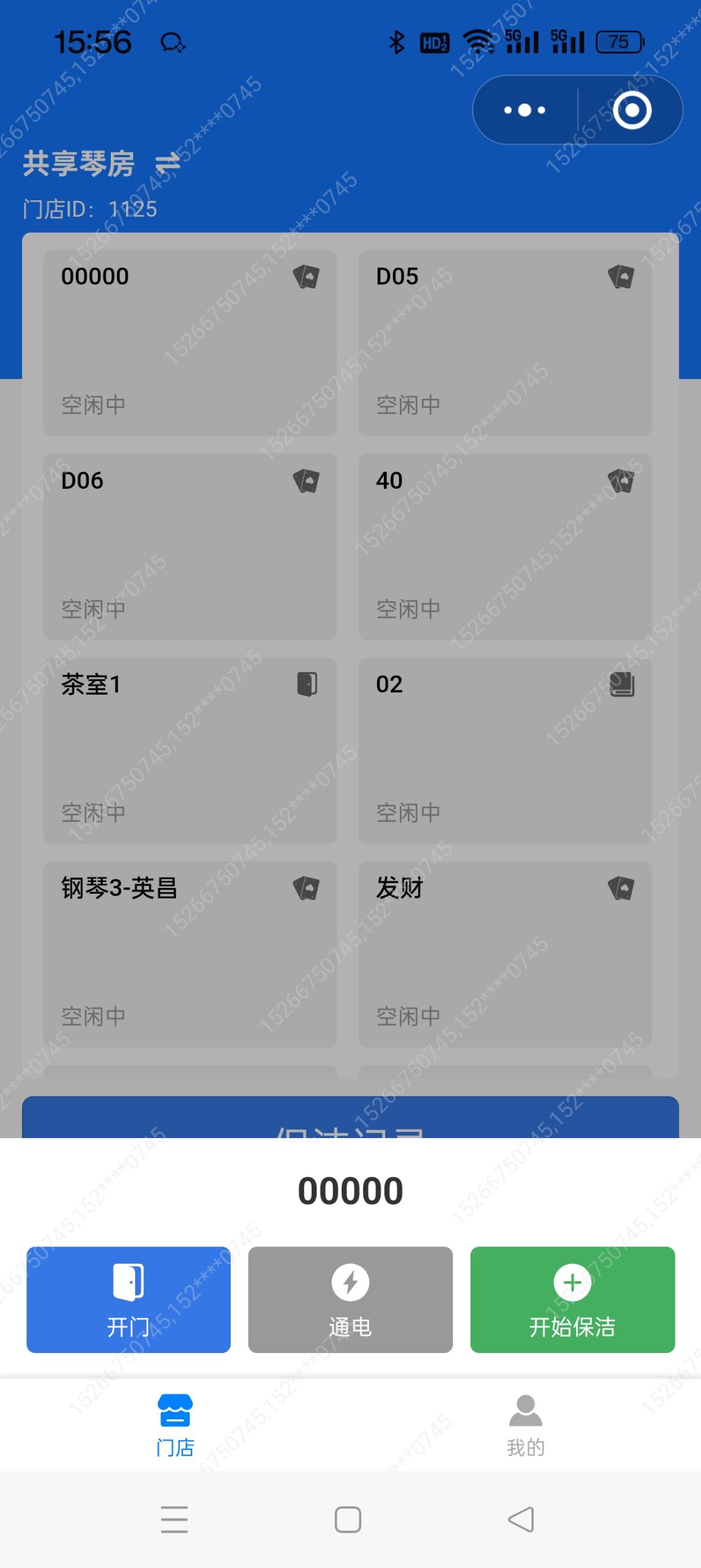Screen dimensions: 701x1568
Task: Choose the 茶室1 room card
Action: coord(190,750)
